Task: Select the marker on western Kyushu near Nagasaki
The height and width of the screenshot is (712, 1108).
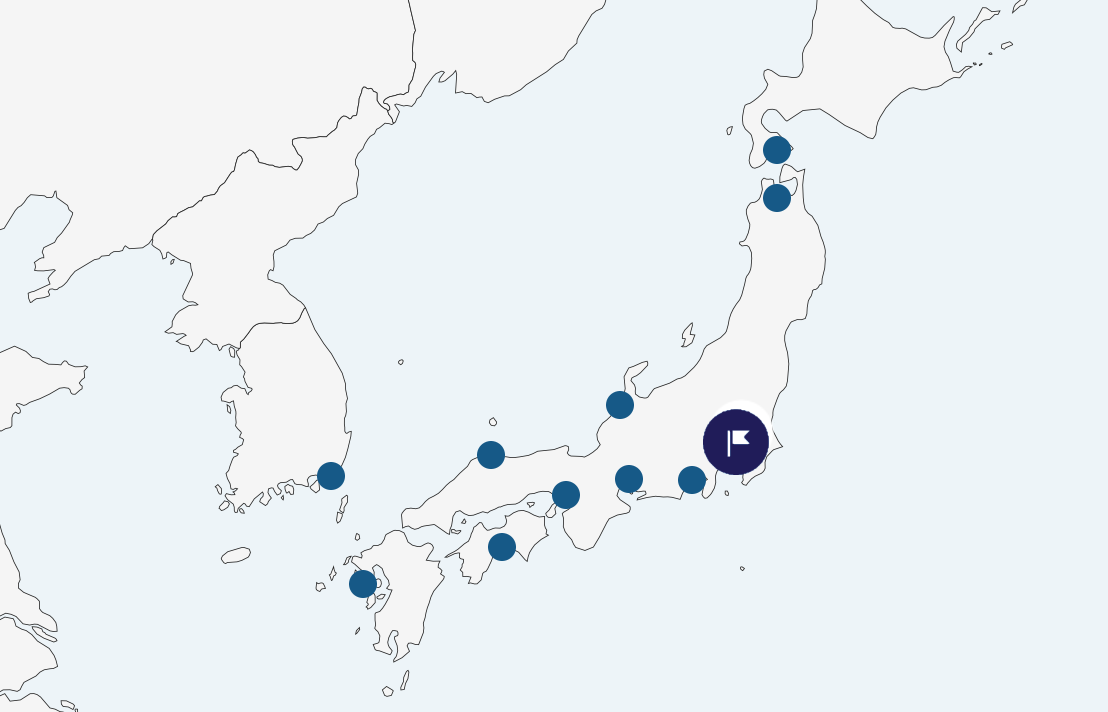Action: click(x=363, y=584)
